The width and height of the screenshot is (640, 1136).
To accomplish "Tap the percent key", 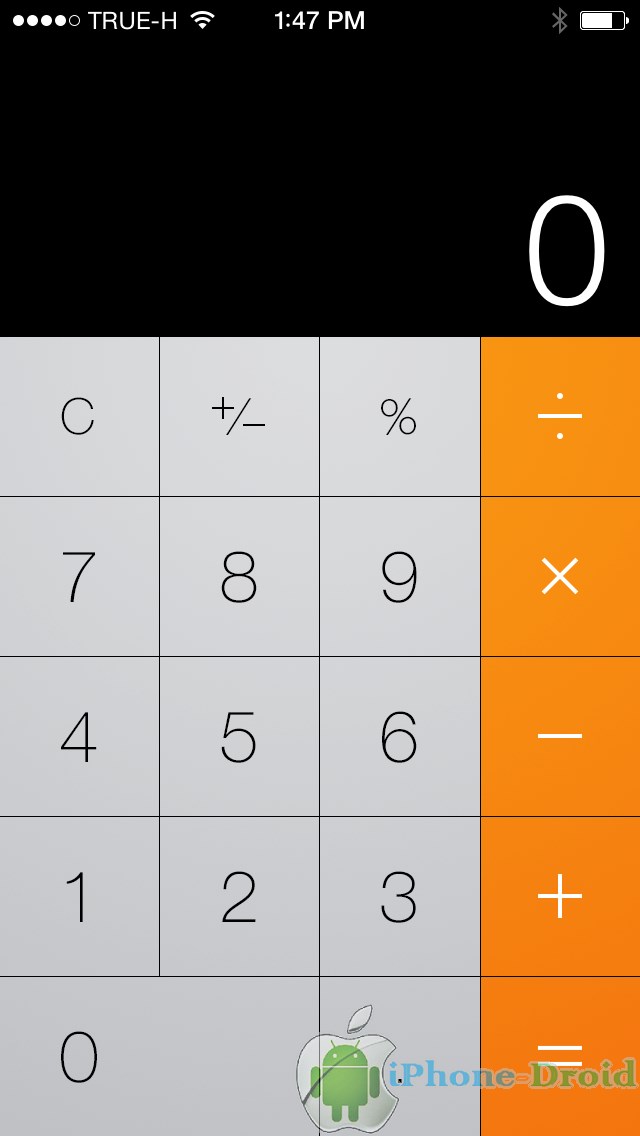I will click(399, 417).
